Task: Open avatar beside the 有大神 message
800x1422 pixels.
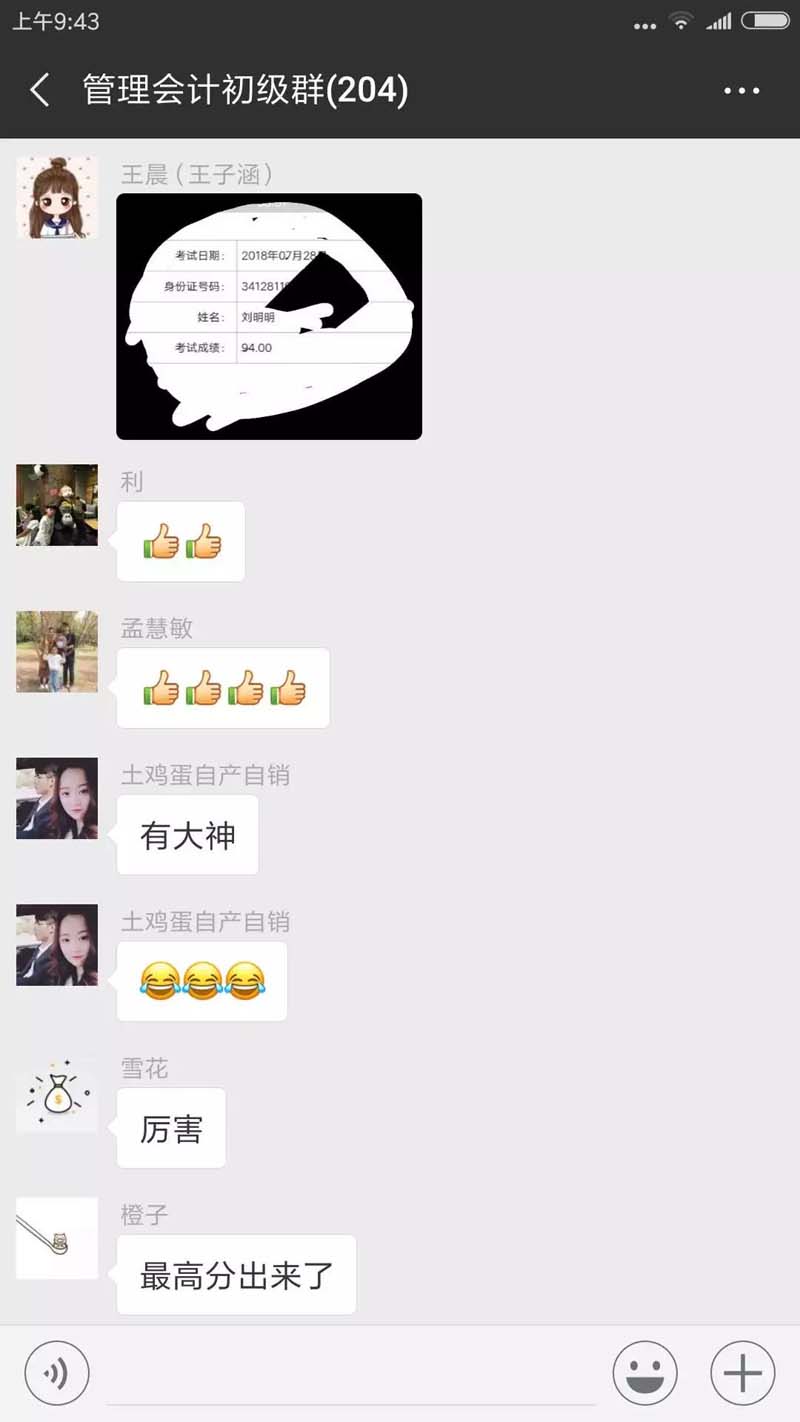Action: pos(57,799)
